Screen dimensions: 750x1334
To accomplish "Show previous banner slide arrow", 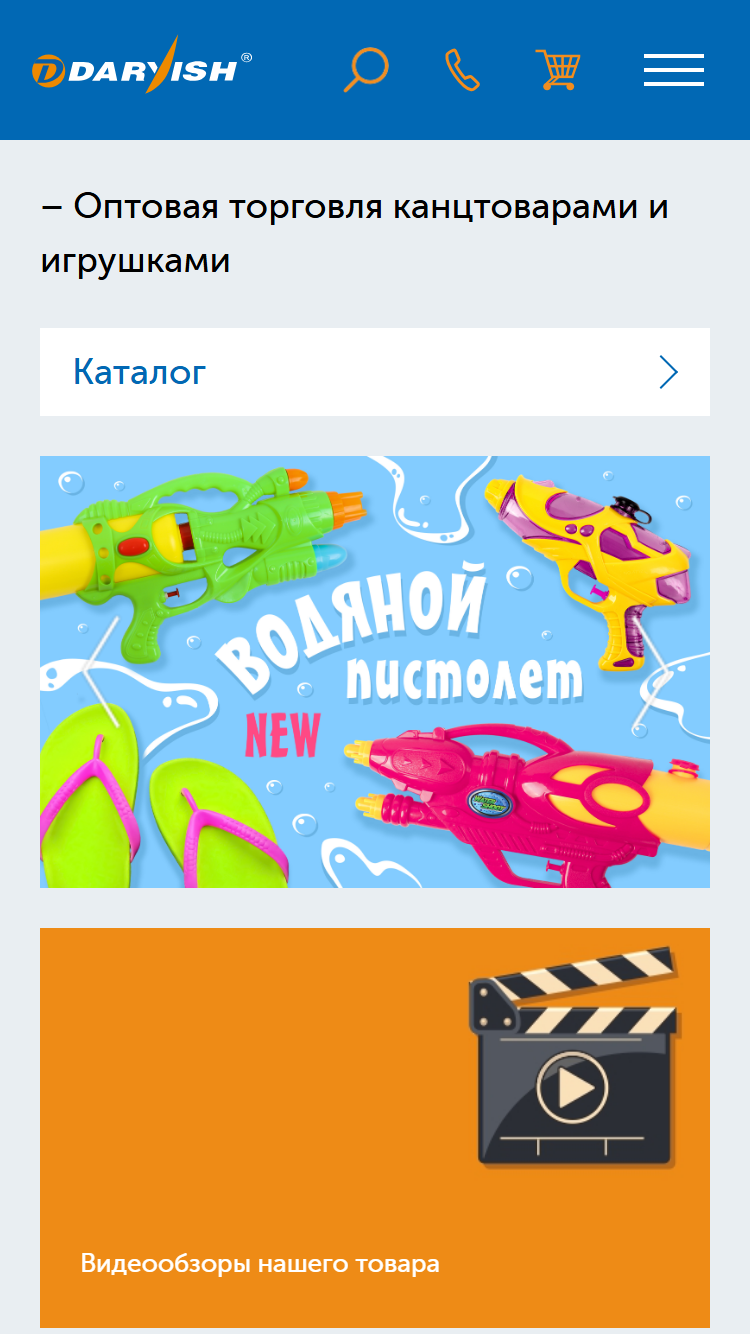I will coord(101,672).
